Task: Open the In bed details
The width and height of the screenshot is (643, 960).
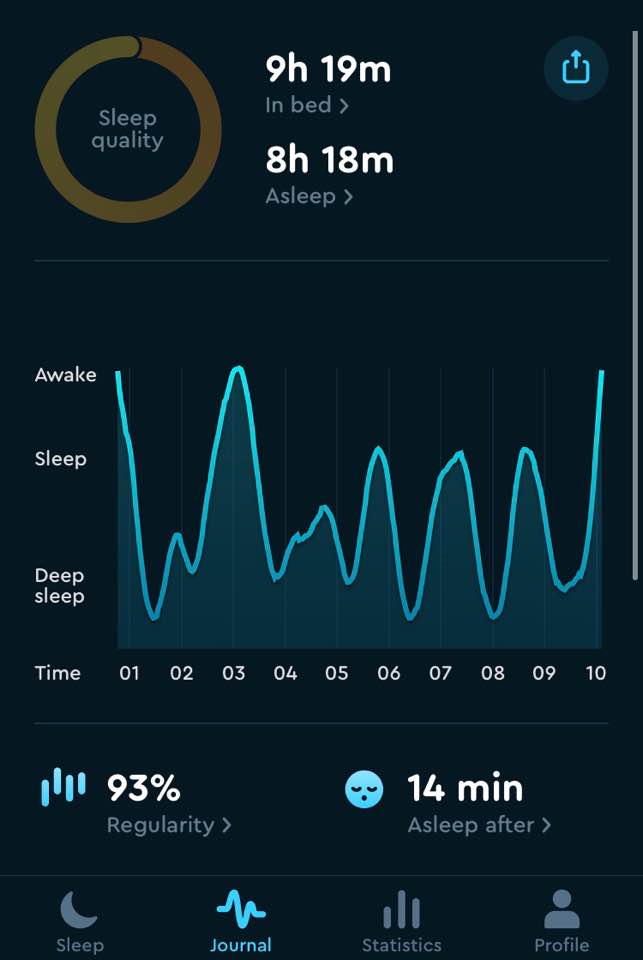Action: (307, 105)
